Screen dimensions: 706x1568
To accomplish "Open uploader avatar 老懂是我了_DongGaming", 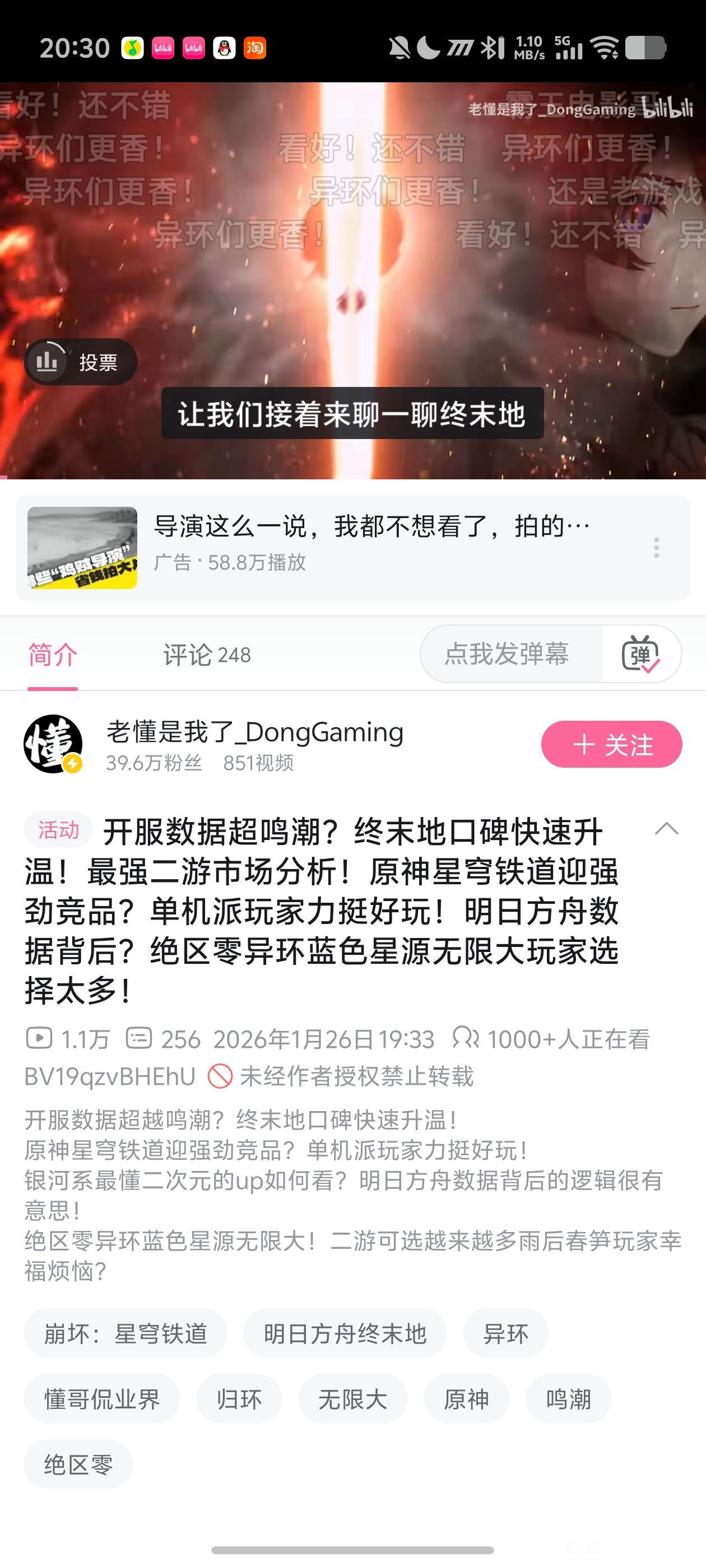I will 54,744.
